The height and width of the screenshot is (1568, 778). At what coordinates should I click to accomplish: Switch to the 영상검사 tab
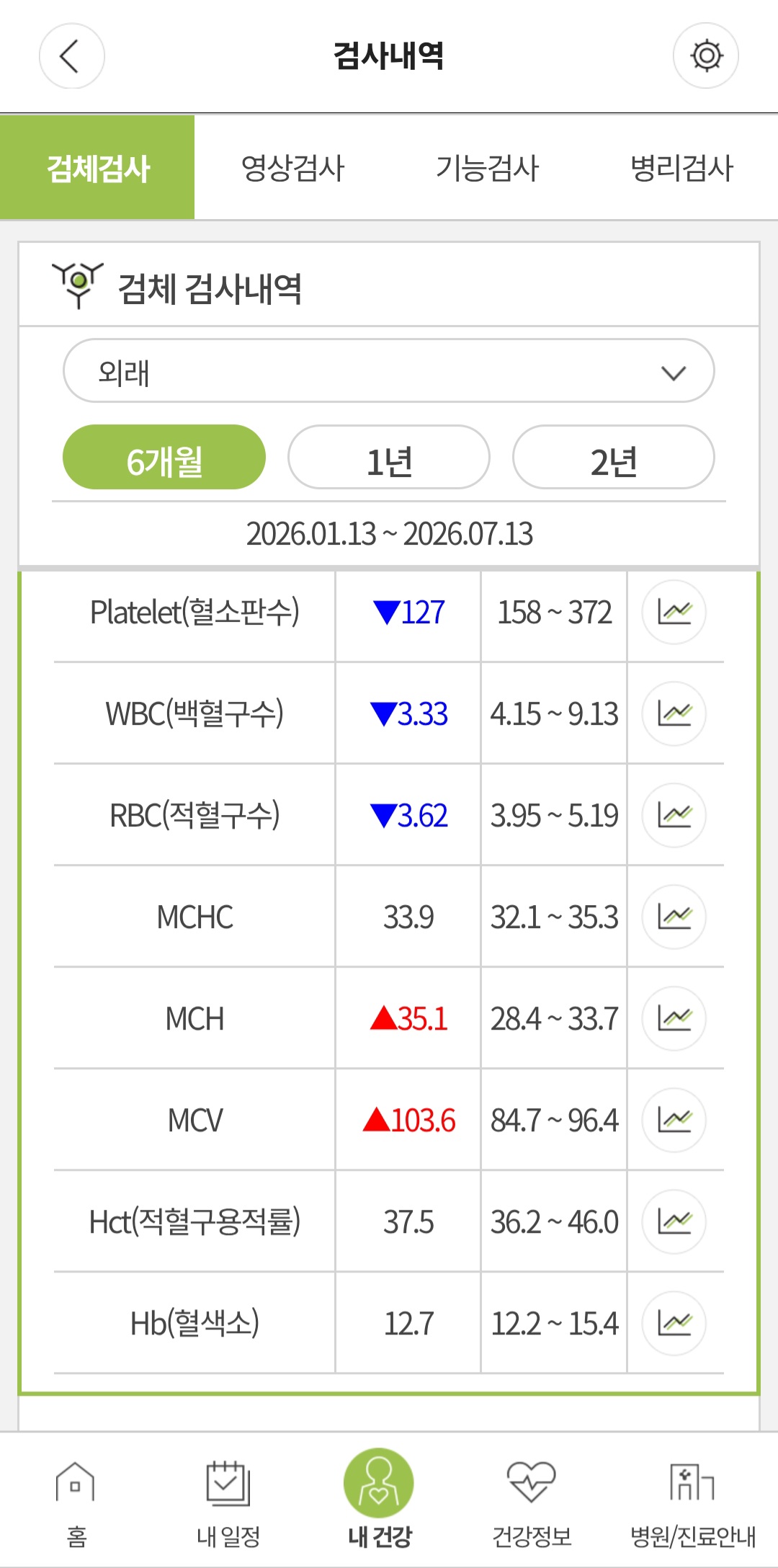coord(292,167)
